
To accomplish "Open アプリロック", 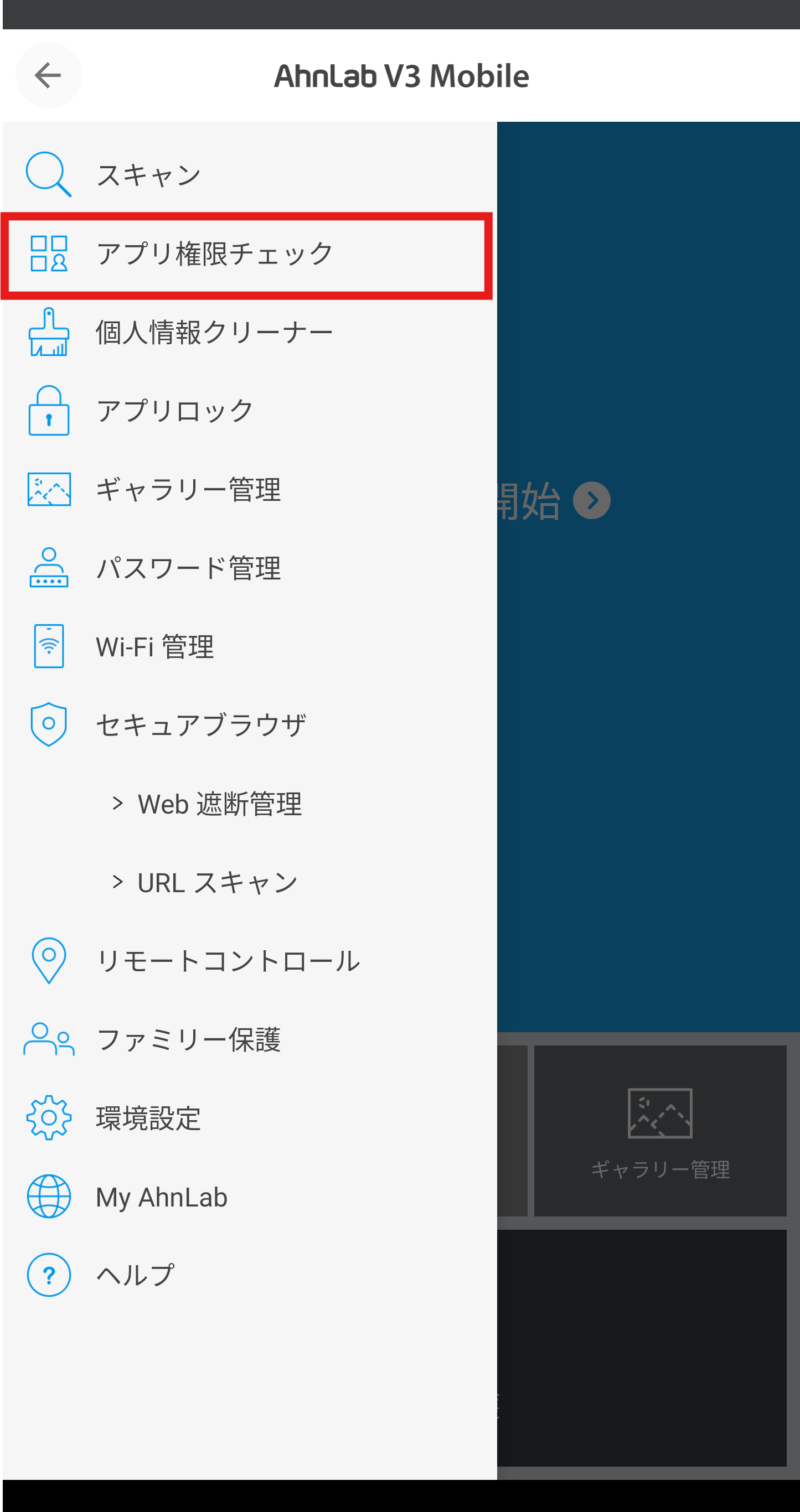I will [250, 411].
